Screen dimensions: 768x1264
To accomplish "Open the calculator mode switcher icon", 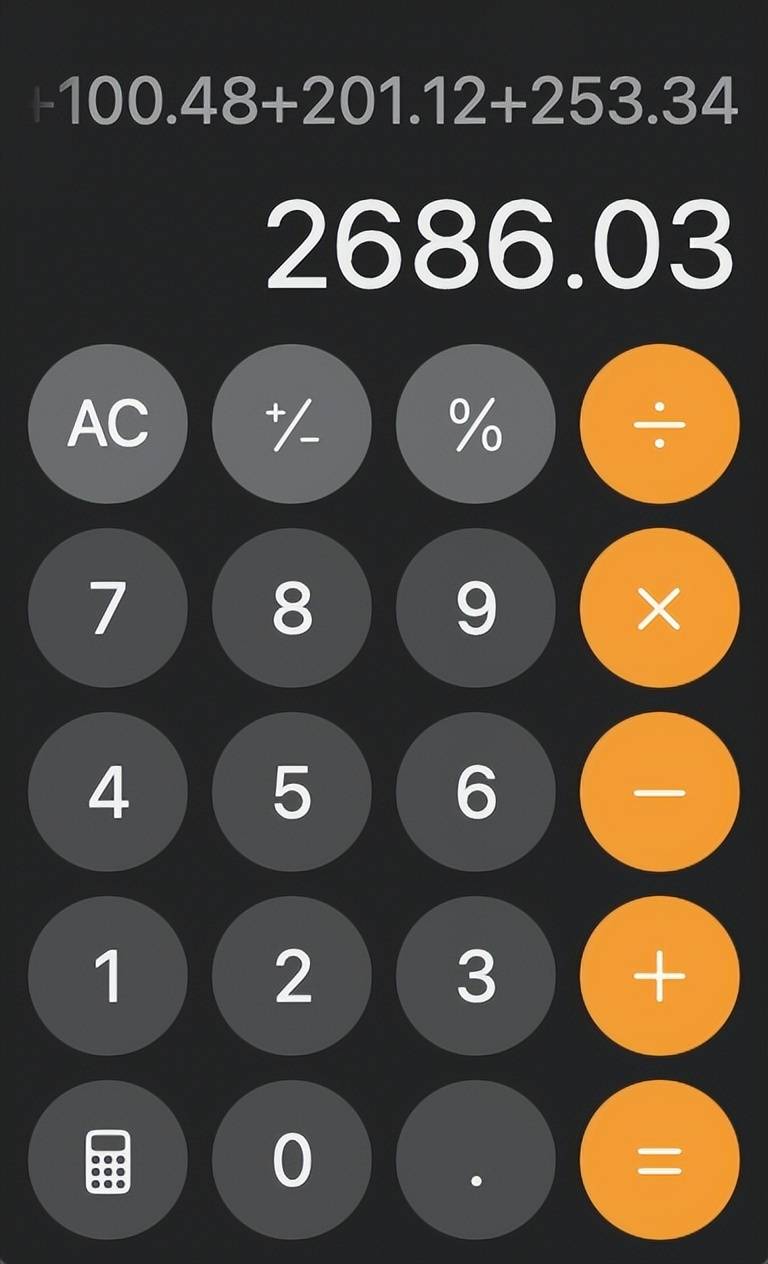I will [x=108, y=1160].
